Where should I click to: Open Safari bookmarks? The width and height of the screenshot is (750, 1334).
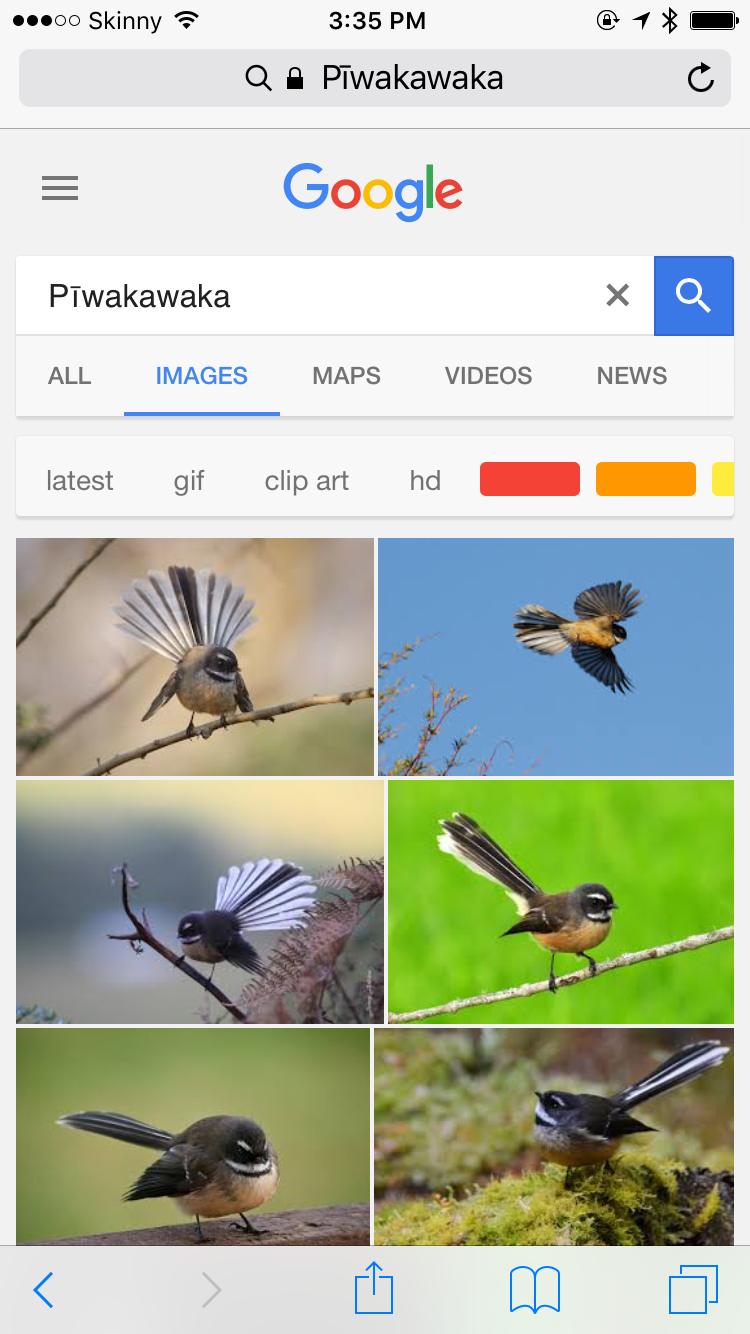[535, 1290]
